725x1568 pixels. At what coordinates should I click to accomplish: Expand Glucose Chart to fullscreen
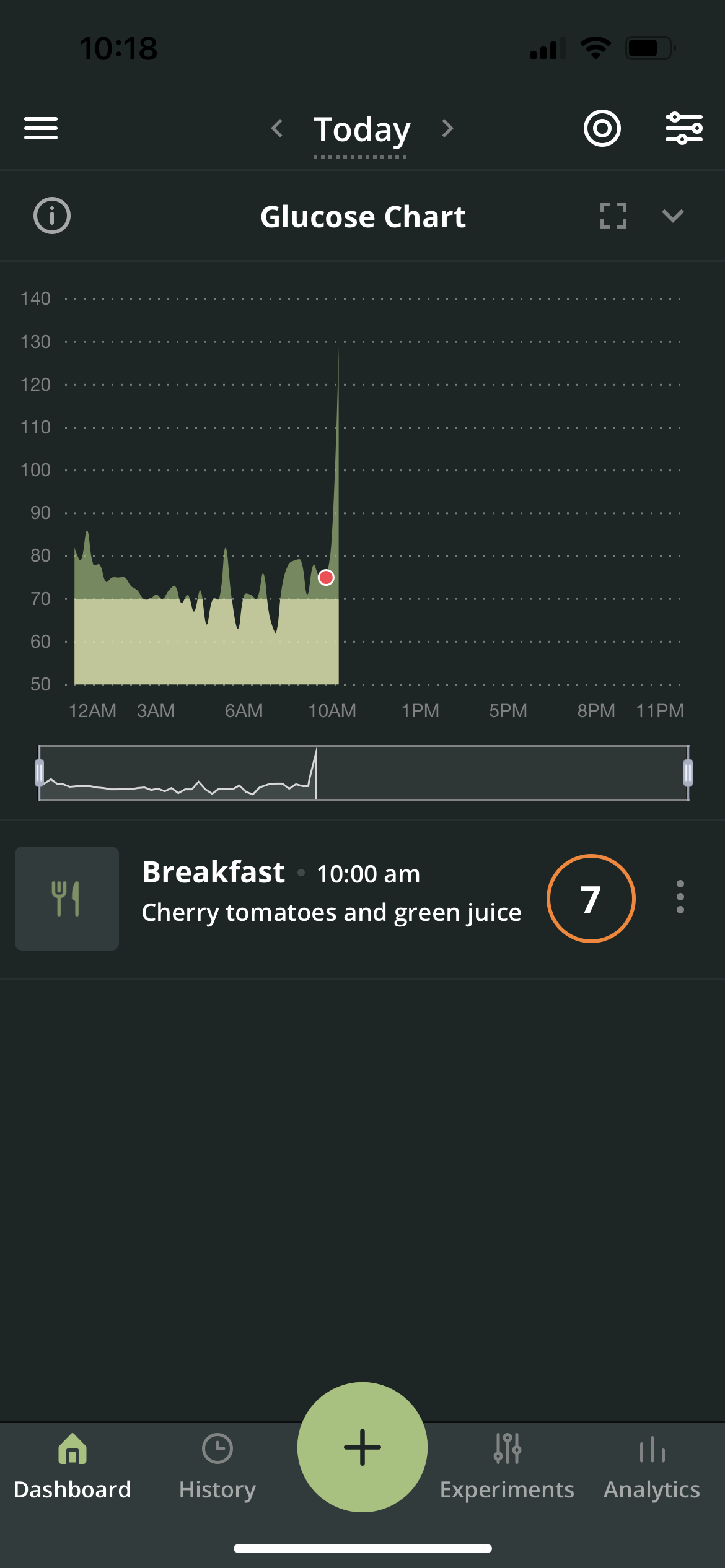[x=613, y=216]
